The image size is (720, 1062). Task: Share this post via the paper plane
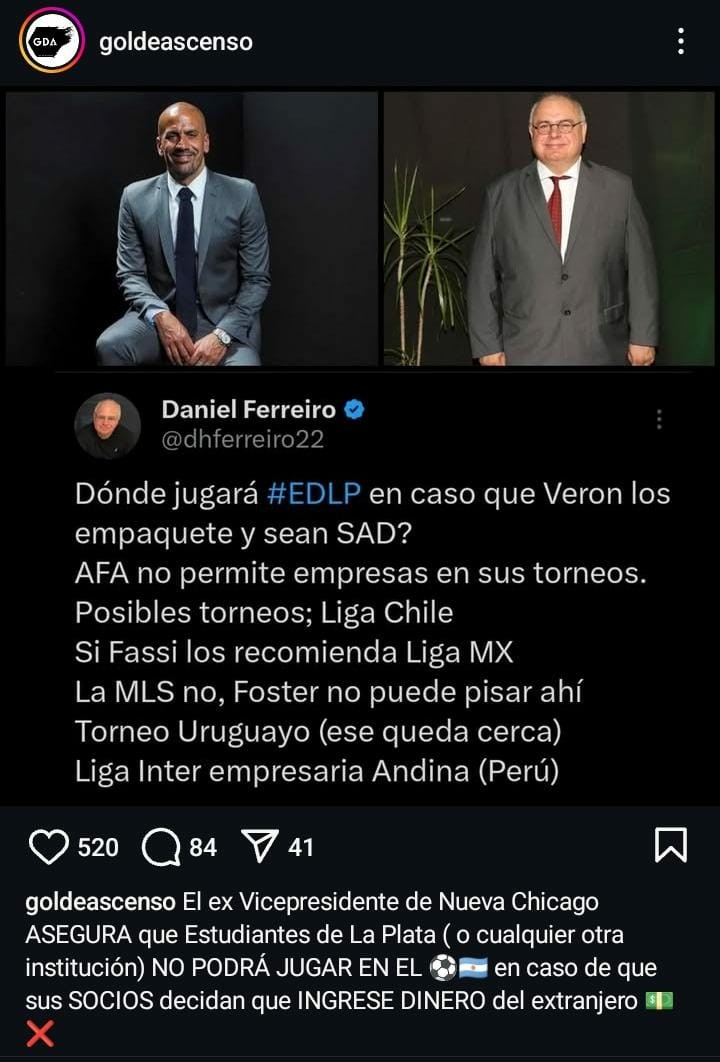[259, 848]
